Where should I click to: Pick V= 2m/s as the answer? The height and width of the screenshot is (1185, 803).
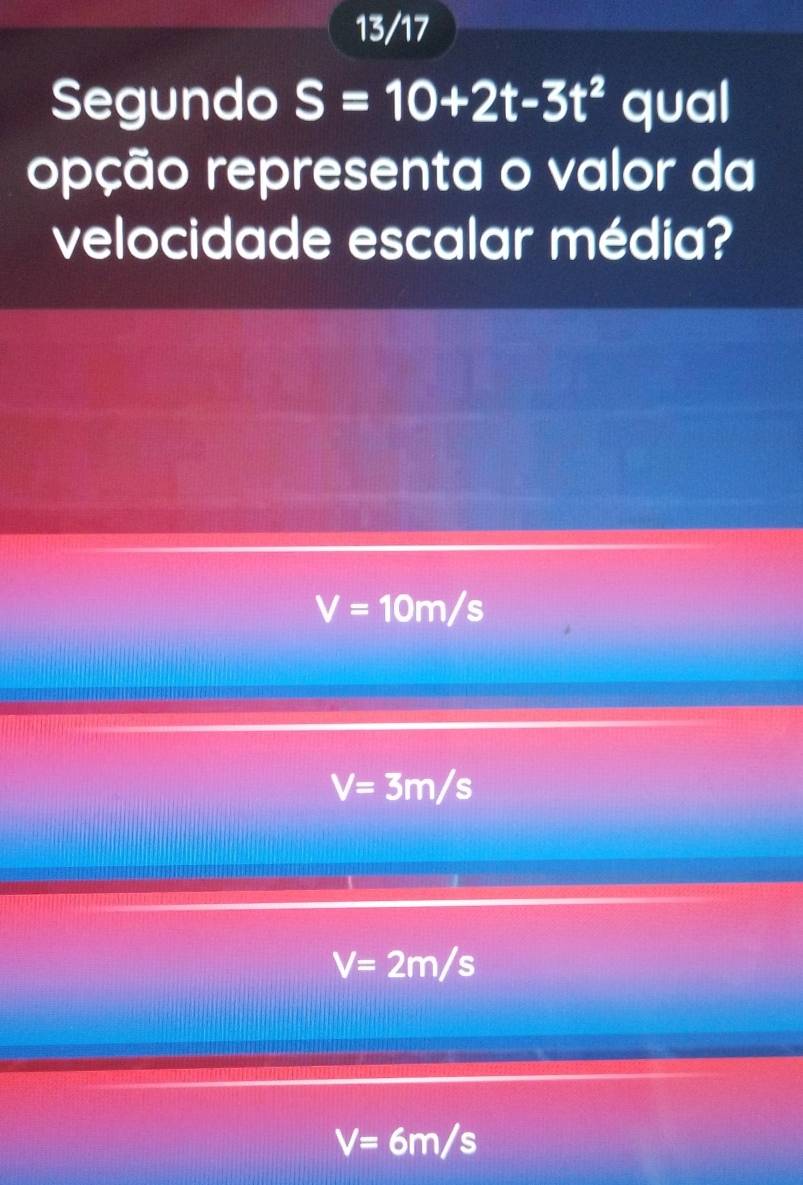point(401,964)
